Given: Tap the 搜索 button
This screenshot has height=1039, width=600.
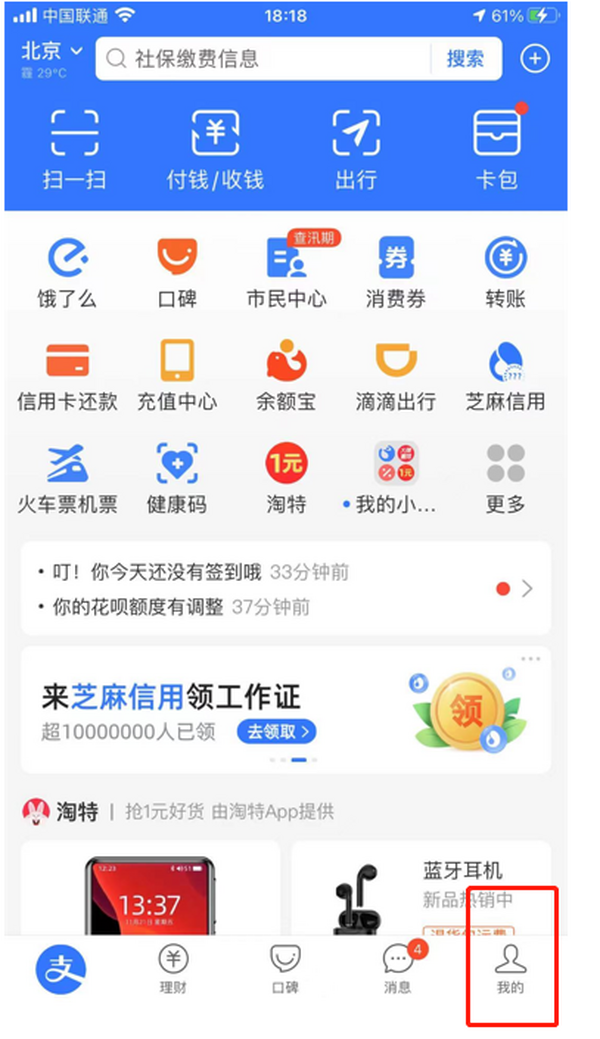Looking at the screenshot, I should pyautogui.click(x=464, y=59).
